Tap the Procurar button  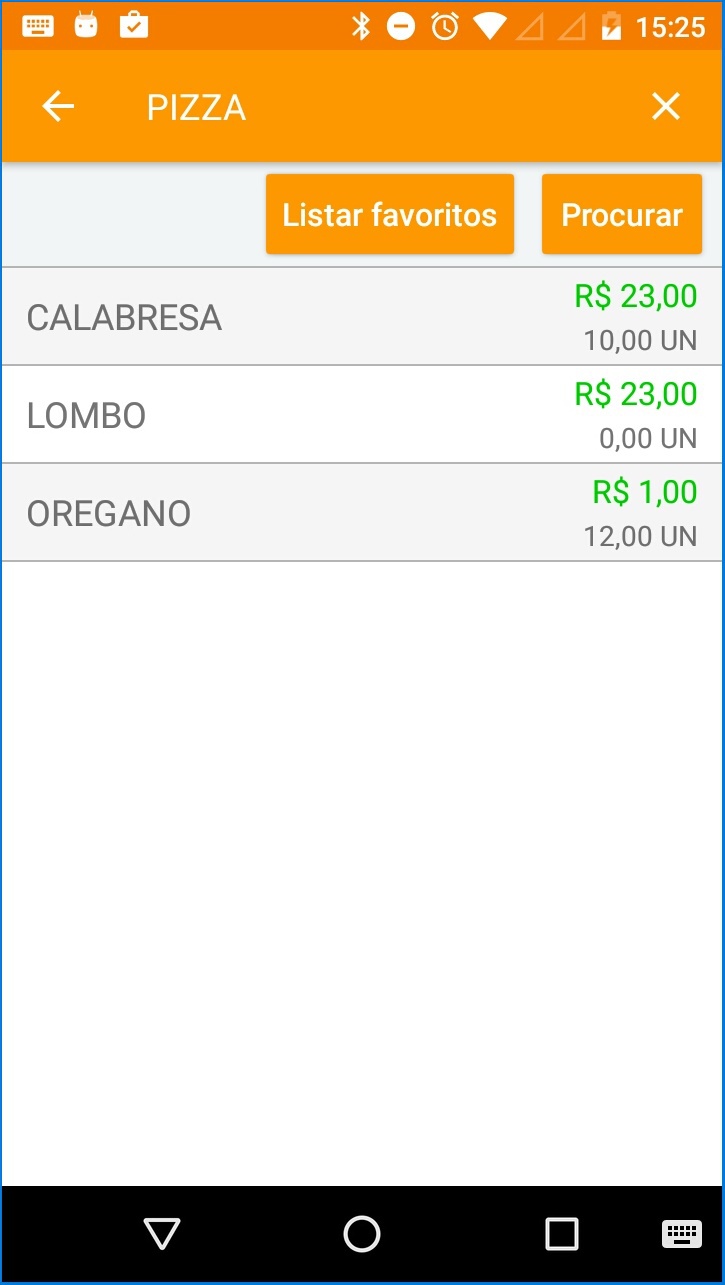[x=621, y=214]
